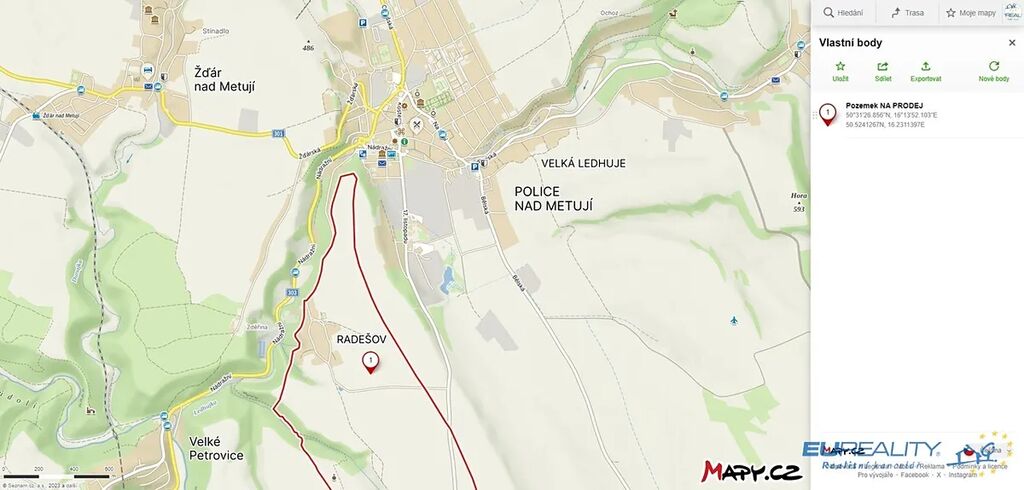Open the Trasa route planner
Screen dimensions: 1024x490
tap(908, 13)
